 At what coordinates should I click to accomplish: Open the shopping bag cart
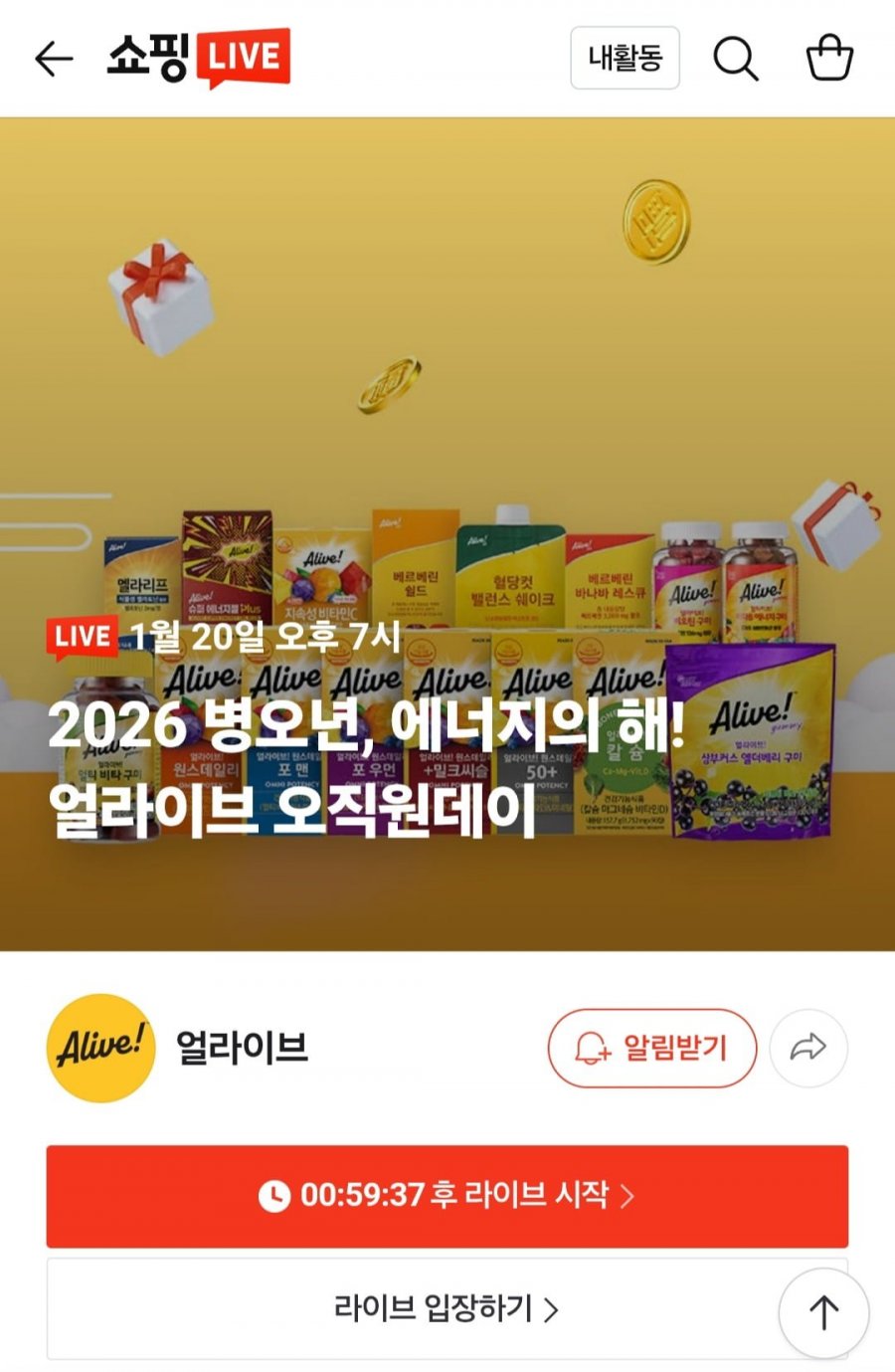coord(828,58)
